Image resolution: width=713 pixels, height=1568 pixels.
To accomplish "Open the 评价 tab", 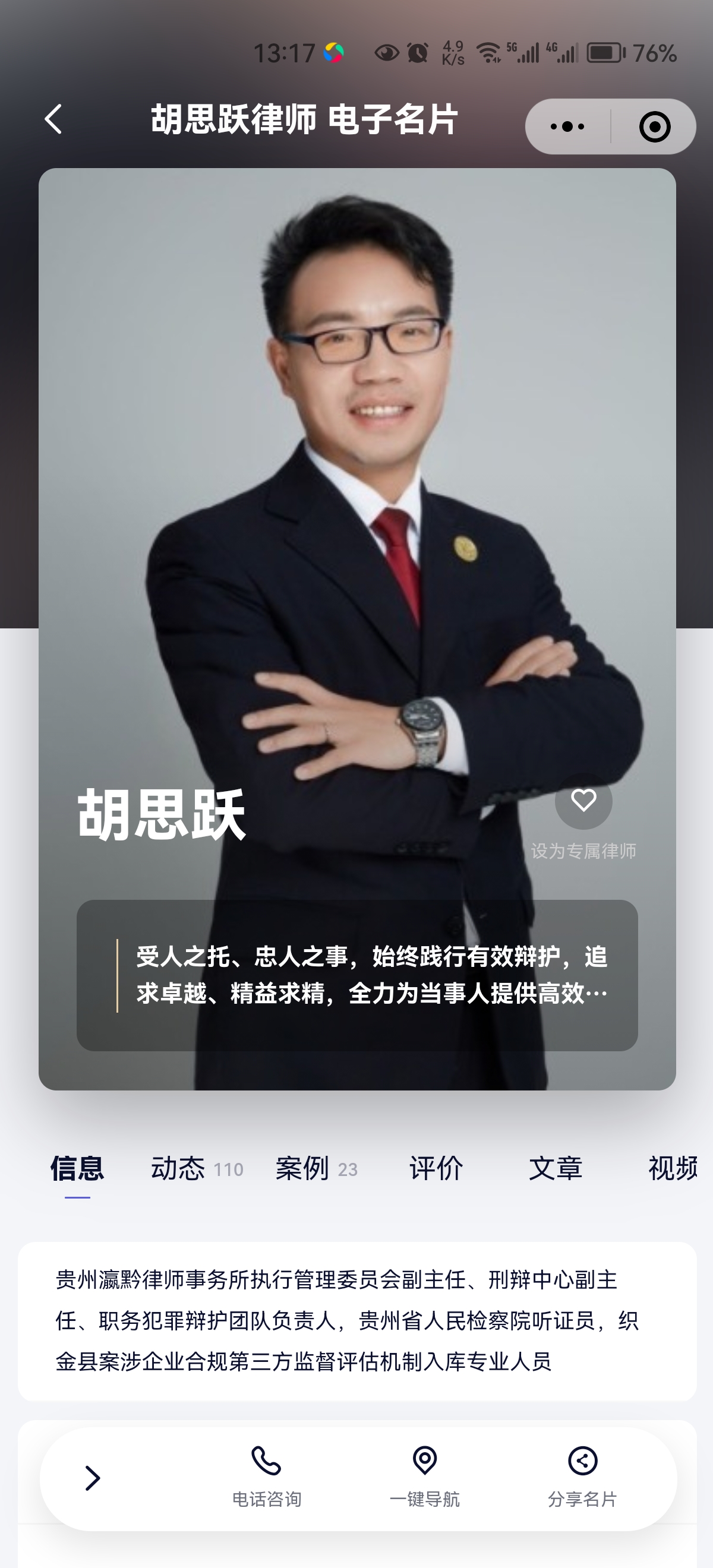I will pyautogui.click(x=436, y=1169).
